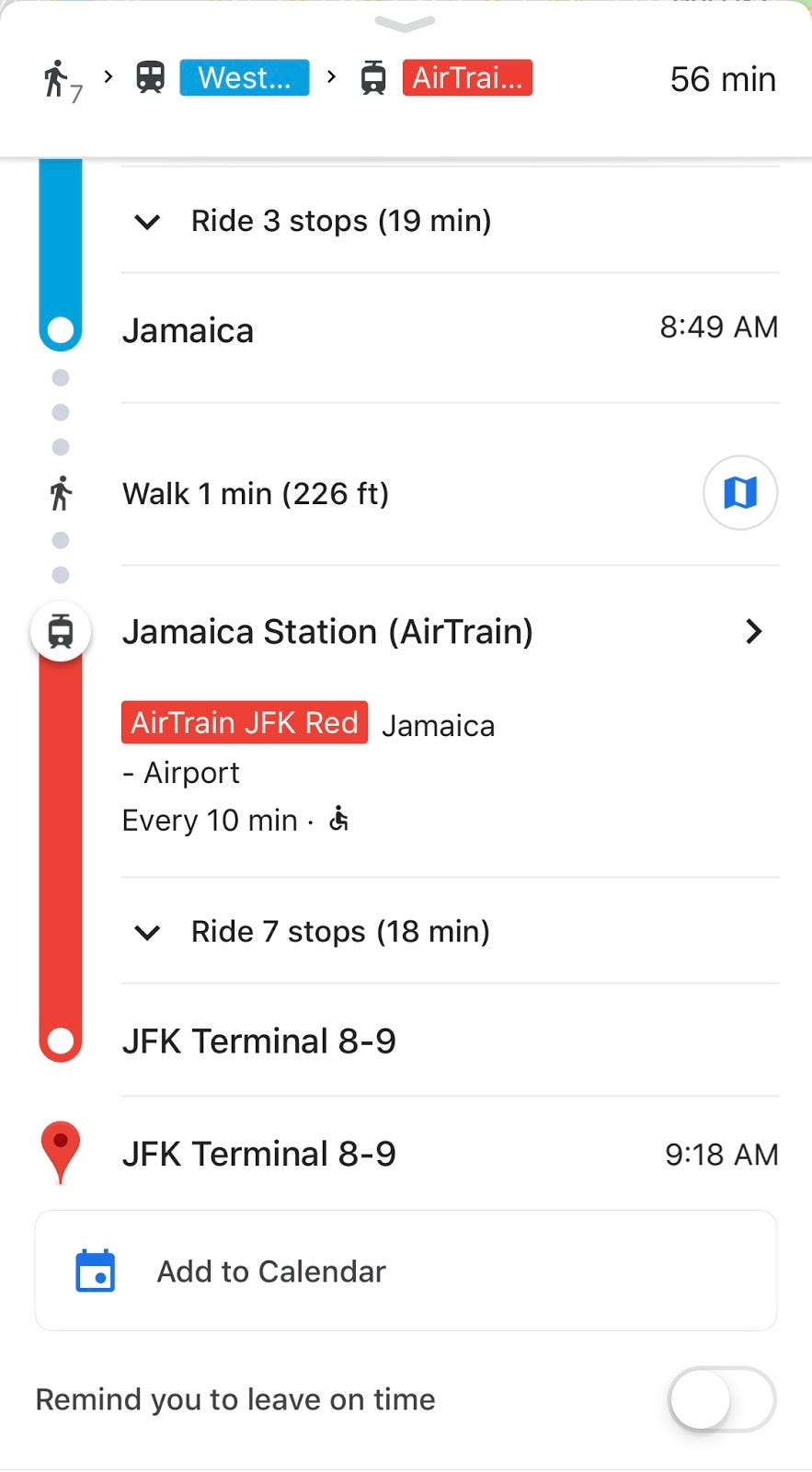The width and height of the screenshot is (812, 1472).
Task: Open map for Walk 1 min step
Action: point(739,493)
